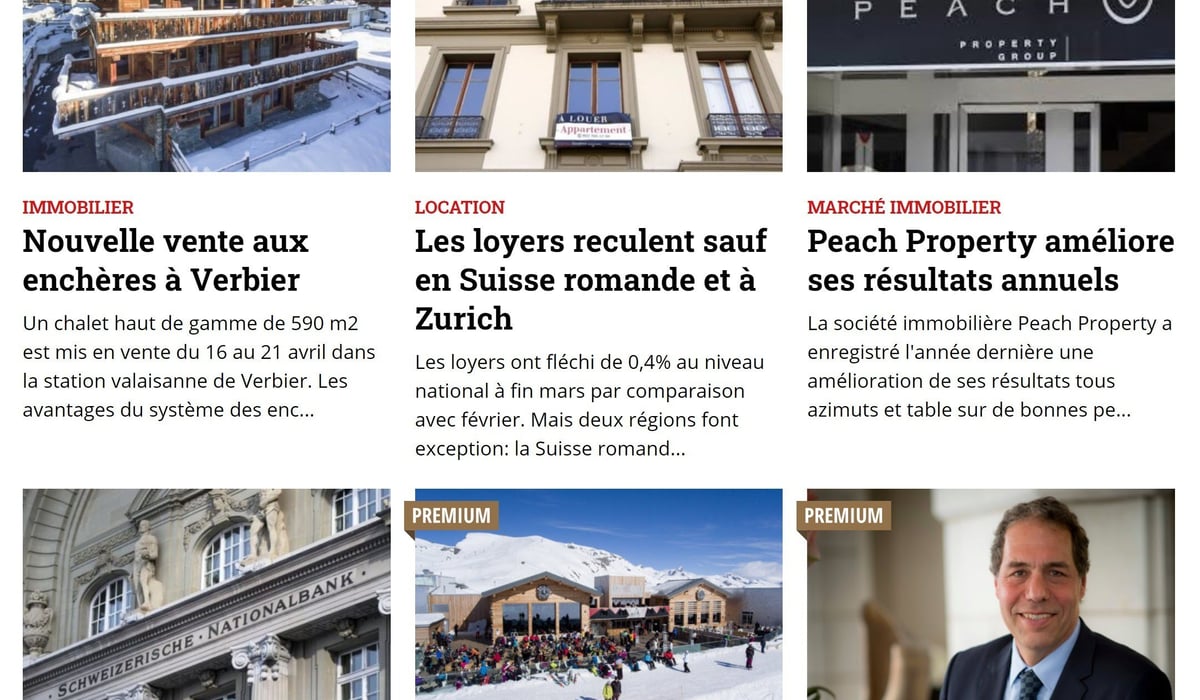Open the article 'Les loyers reculent sauf en Suisse romande'

(591, 279)
